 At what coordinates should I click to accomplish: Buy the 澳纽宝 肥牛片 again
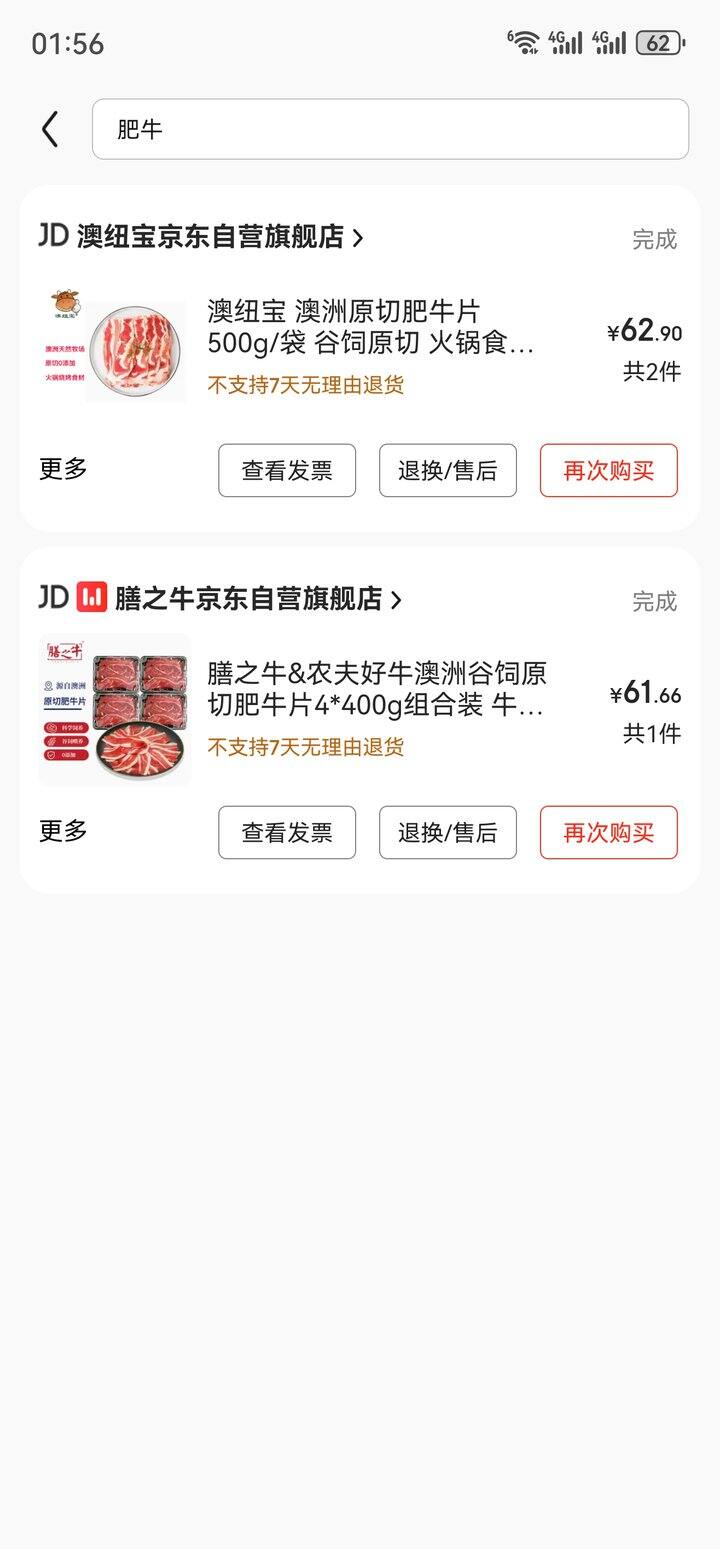coord(609,470)
